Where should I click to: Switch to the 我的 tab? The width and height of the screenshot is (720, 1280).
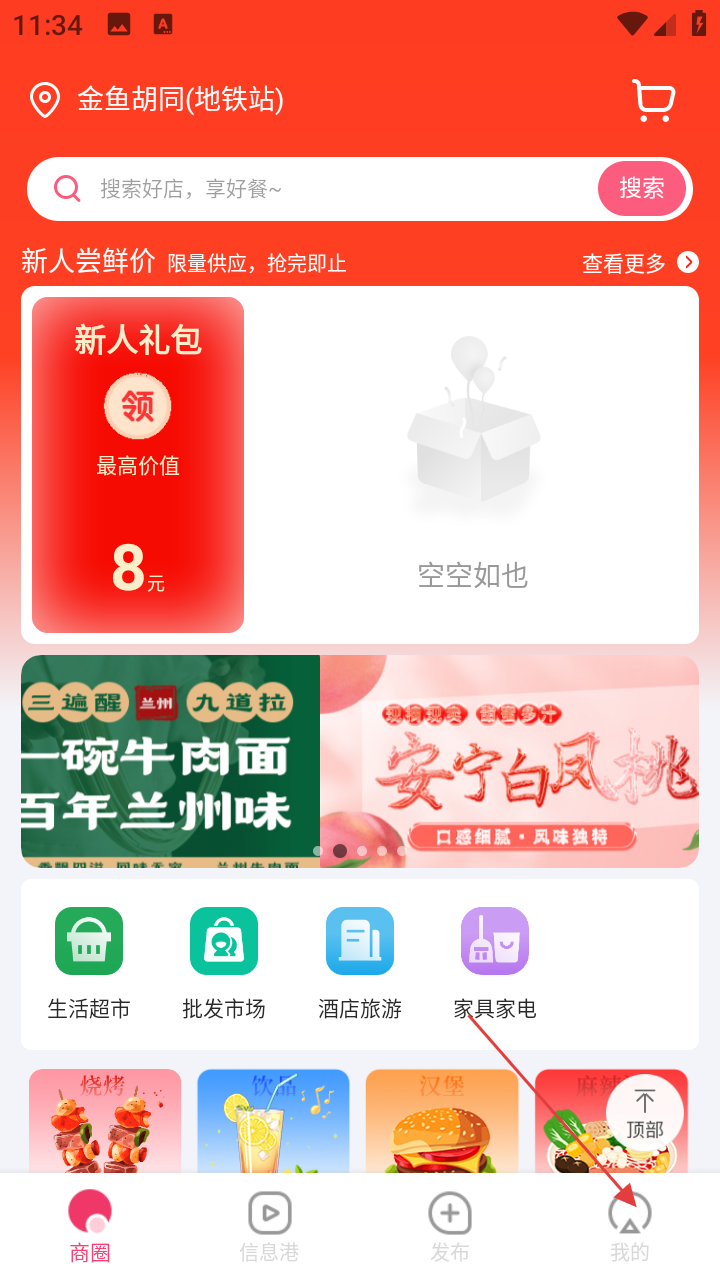click(x=630, y=1226)
